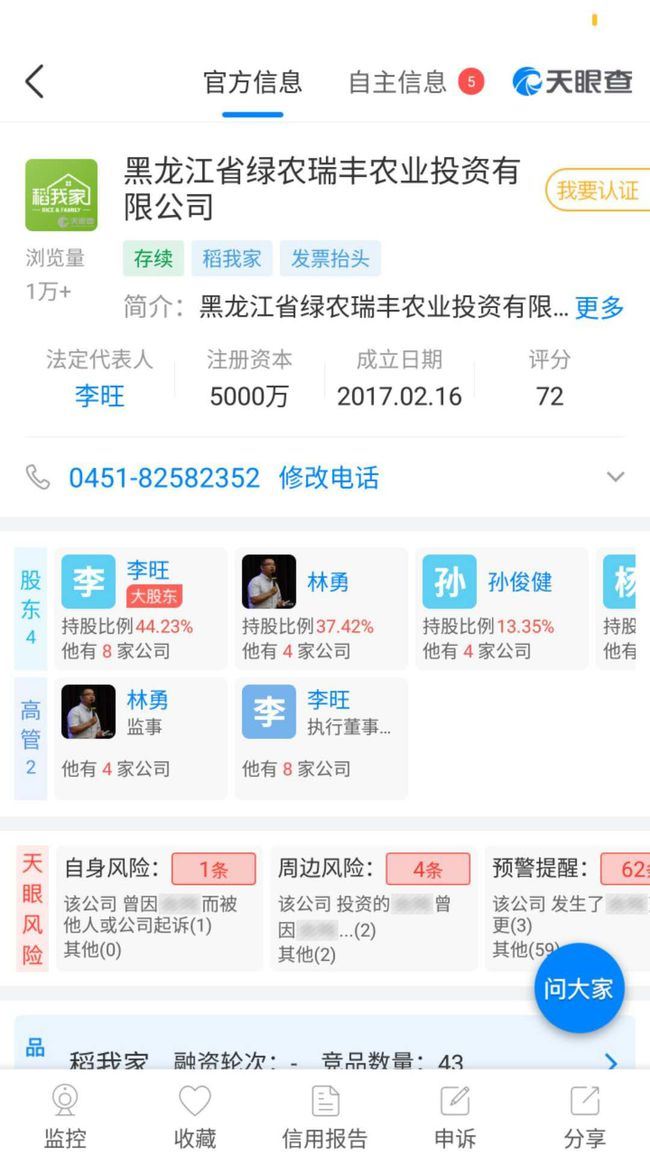Add the company to 收藏 favorites
This screenshot has height=1156, width=650.
coord(194,1115)
